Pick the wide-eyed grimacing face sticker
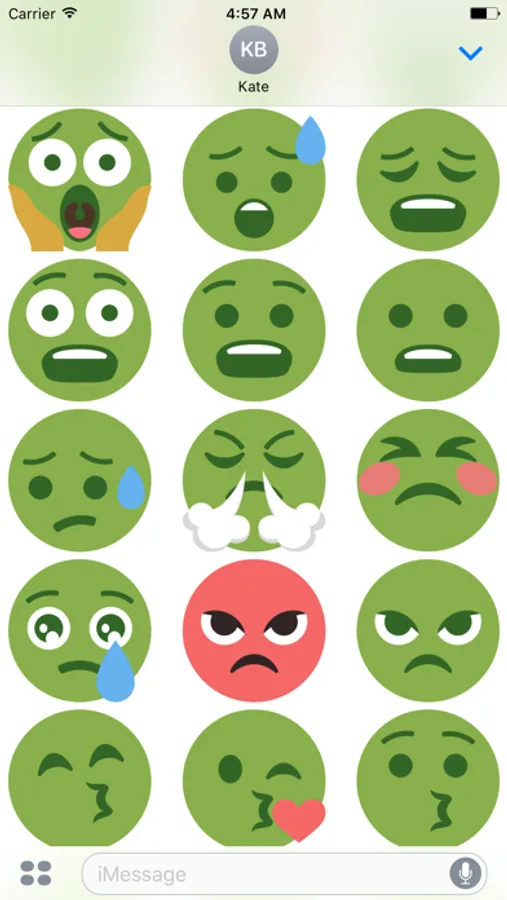The image size is (507, 900). [80, 330]
